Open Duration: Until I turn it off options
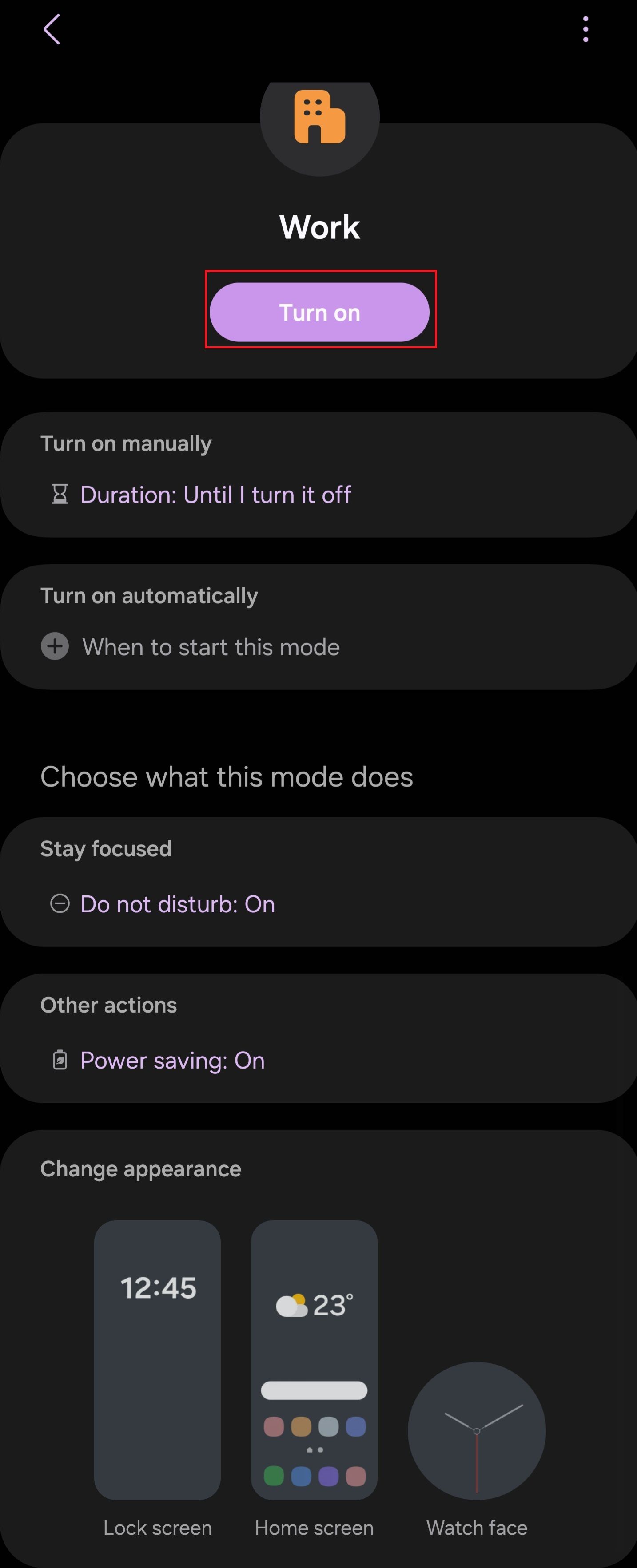 click(216, 494)
